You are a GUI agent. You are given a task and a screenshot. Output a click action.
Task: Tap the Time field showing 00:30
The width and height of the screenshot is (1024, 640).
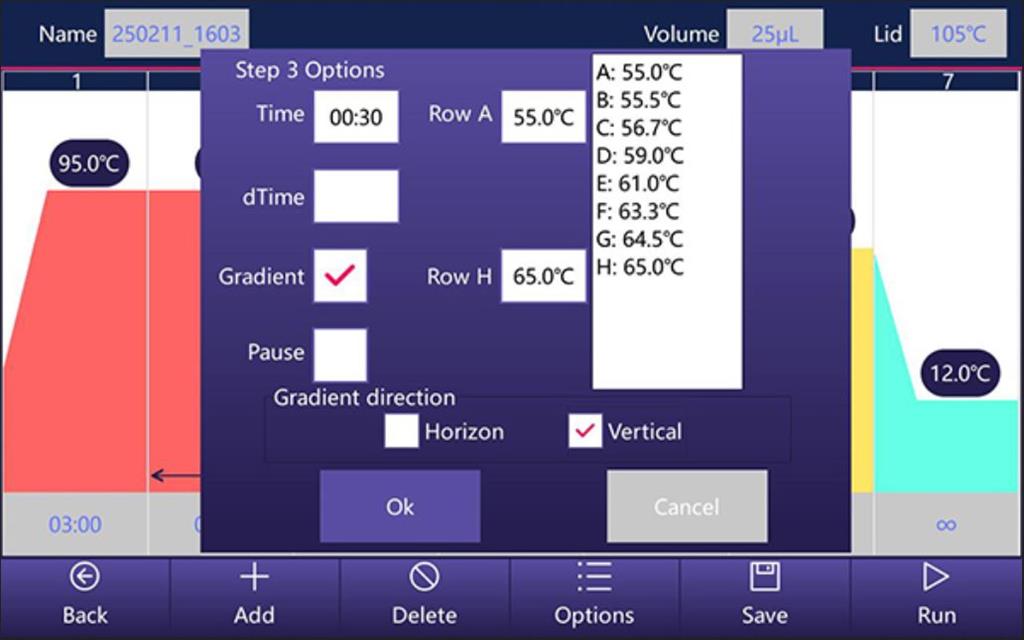tap(356, 116)
